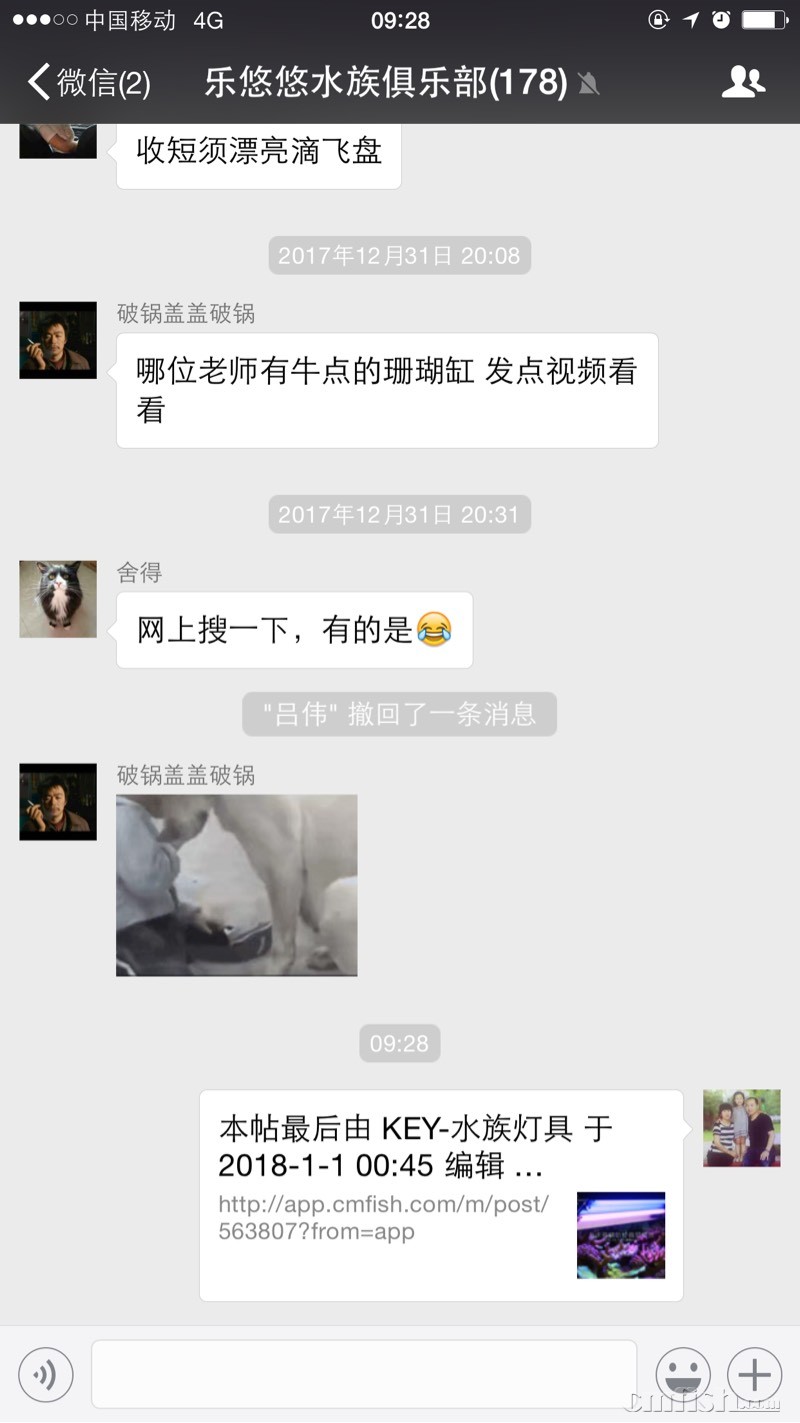Open group chat info and members
Viewport: 800px width, 1423px height.
coord(743,82)
